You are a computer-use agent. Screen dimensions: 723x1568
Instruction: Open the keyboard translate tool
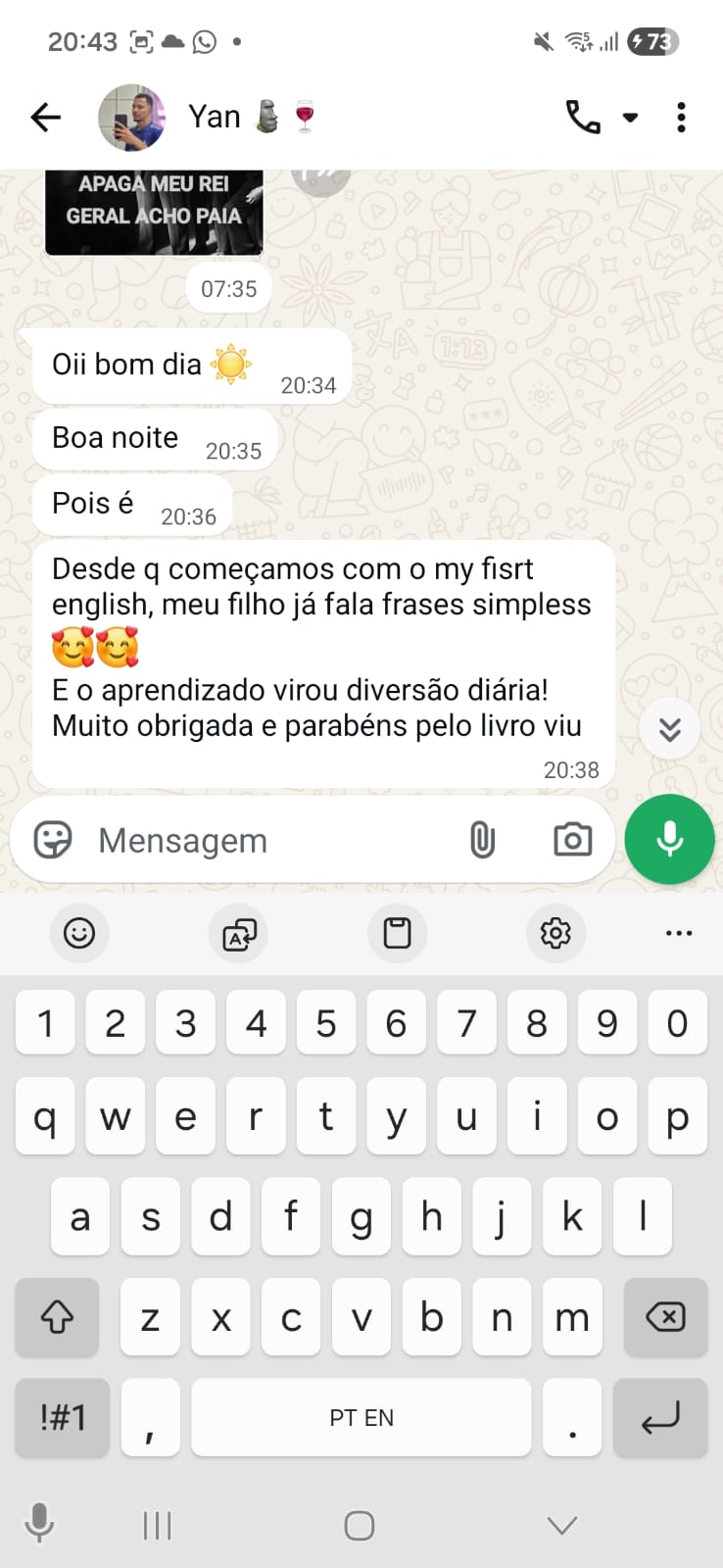239,933
